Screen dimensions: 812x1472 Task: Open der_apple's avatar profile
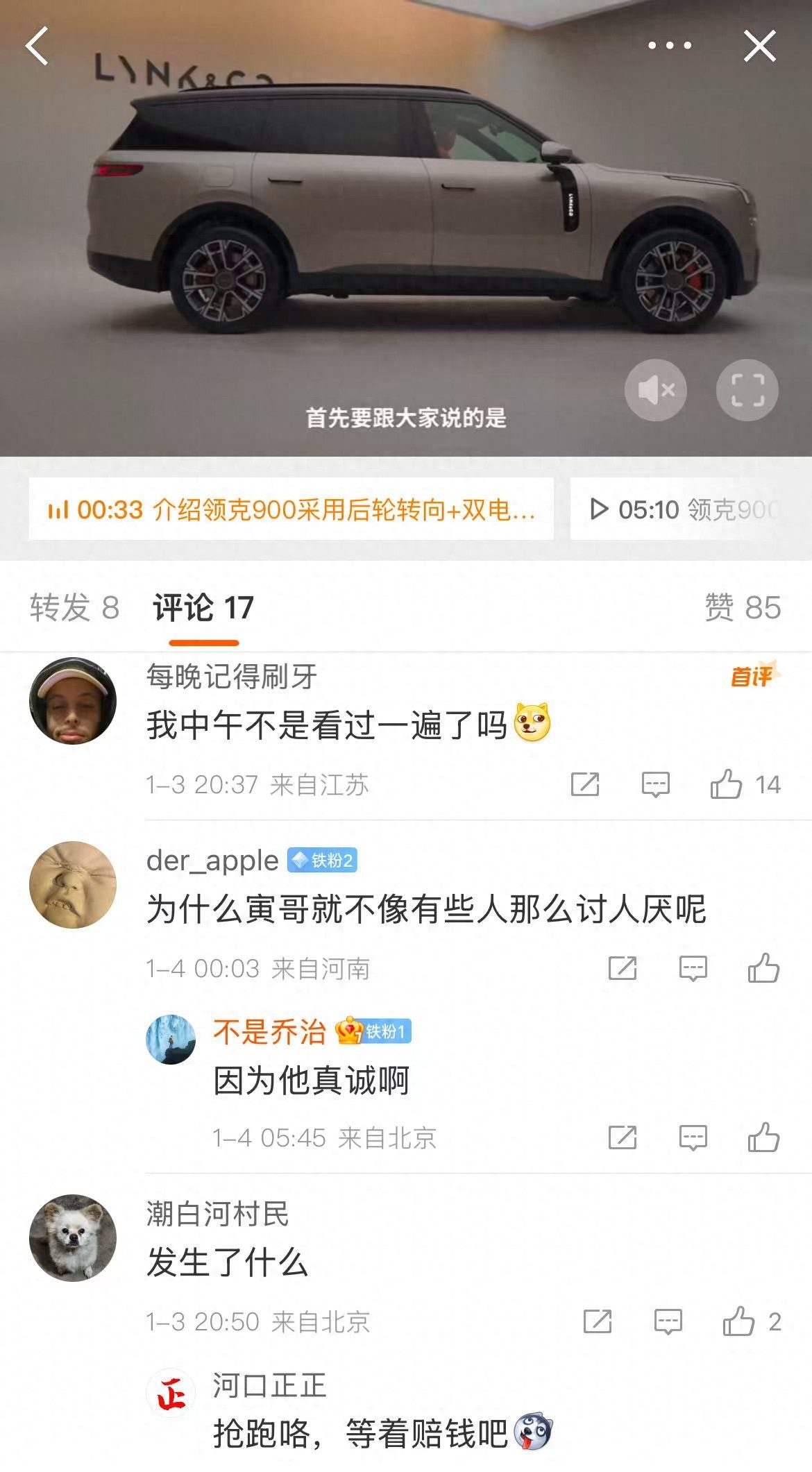tap(73, 885)
